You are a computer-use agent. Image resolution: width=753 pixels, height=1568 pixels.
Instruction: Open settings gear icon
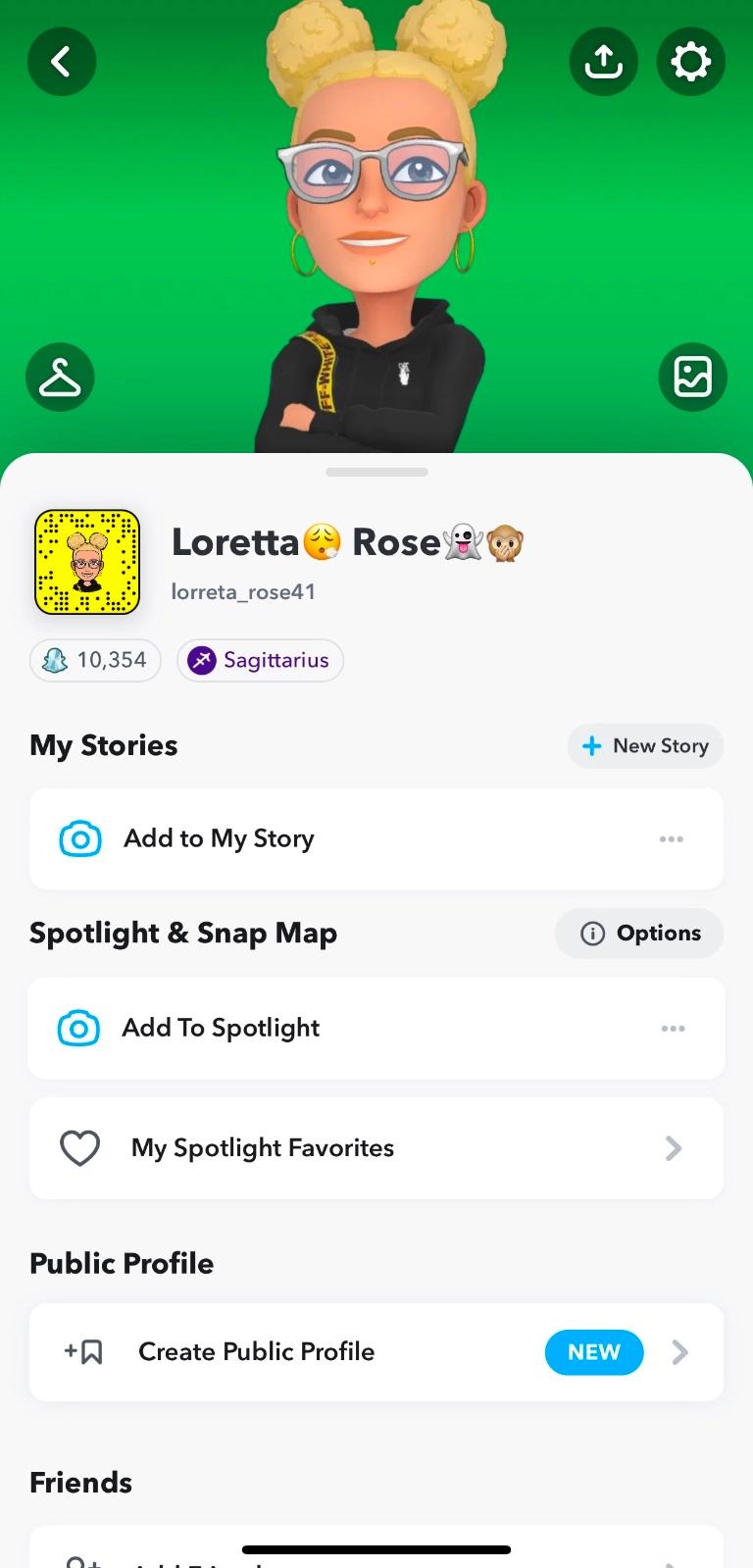tap(690, 62)
